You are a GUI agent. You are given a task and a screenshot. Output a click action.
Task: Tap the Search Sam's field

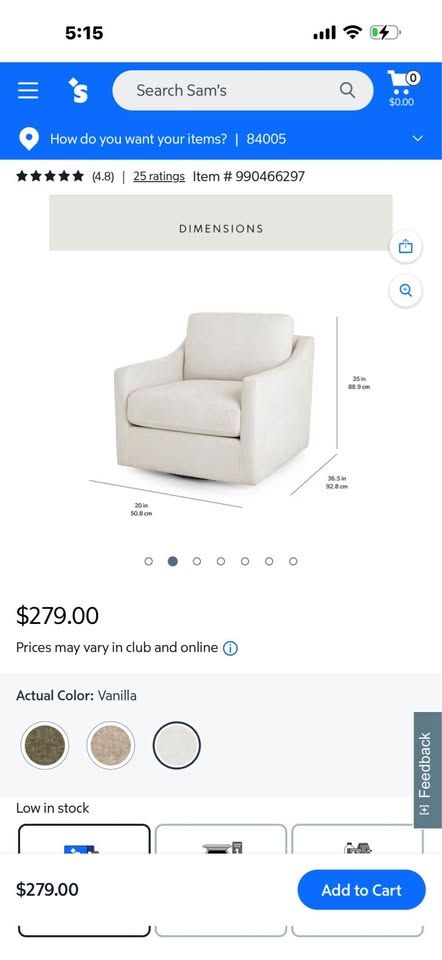[242, 91]
